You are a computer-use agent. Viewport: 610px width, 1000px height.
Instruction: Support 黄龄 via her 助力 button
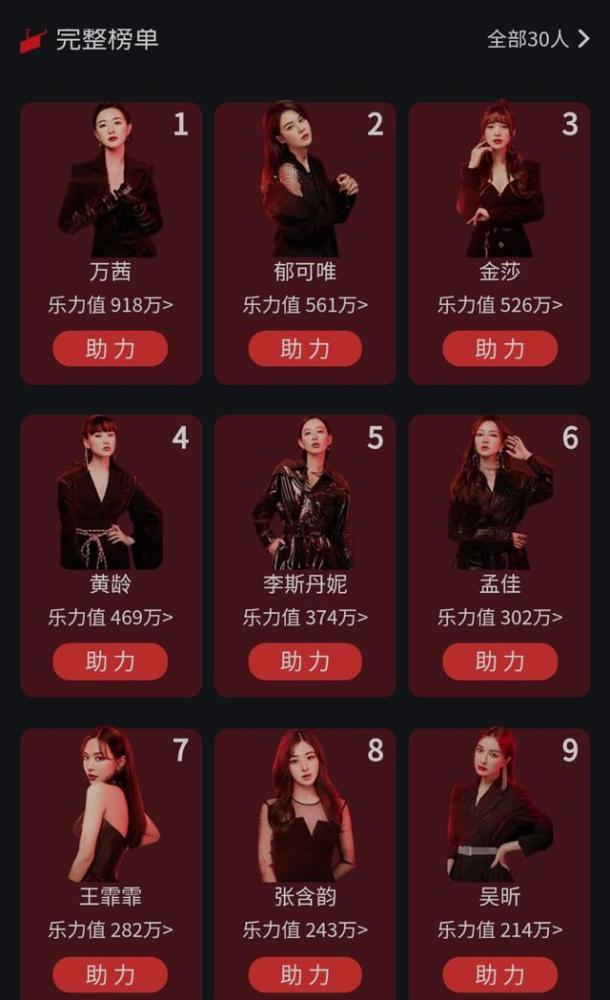tap(110, 661)
